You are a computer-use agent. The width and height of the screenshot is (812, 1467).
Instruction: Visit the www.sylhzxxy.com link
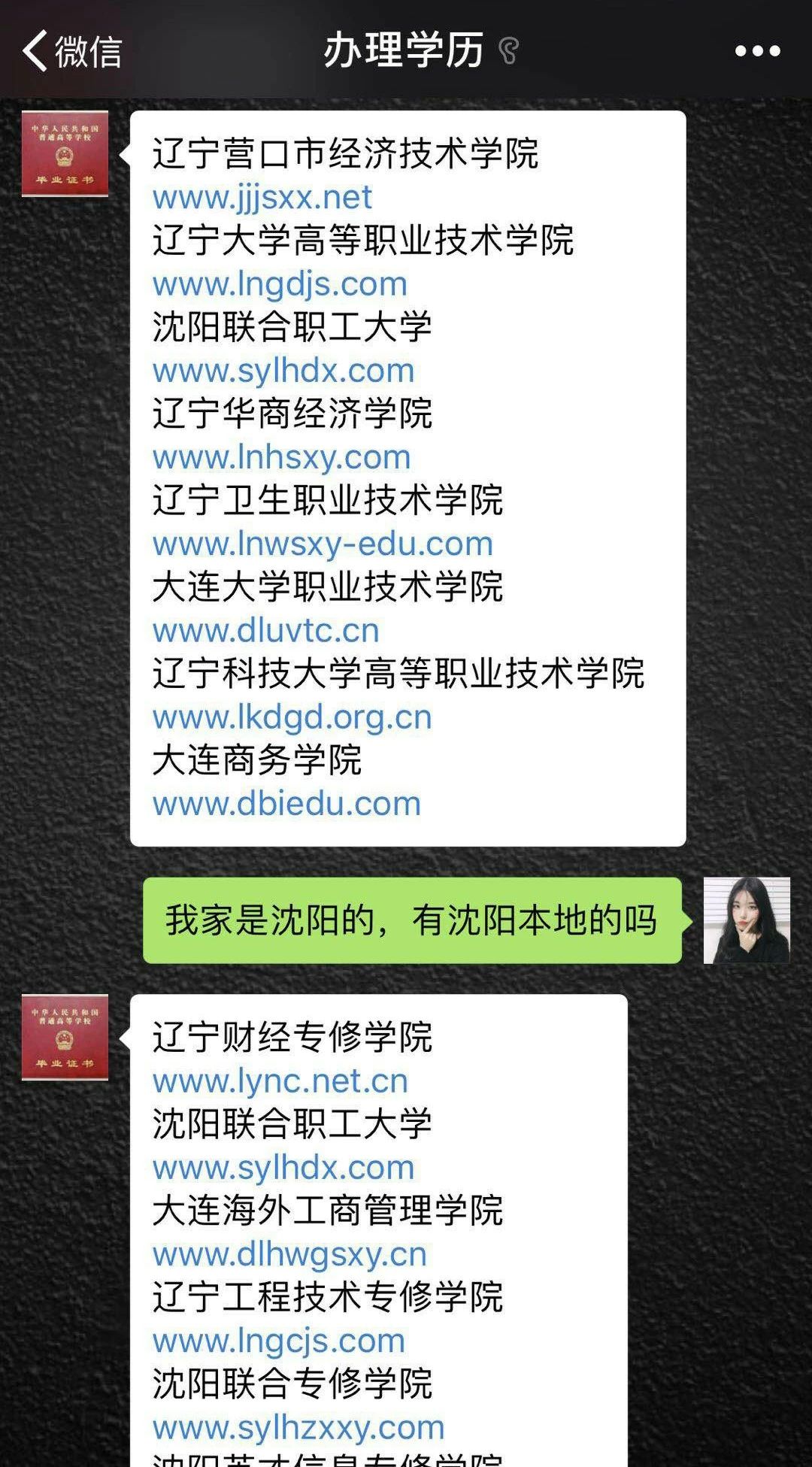pyautogui.click(x=298, y=1427)
